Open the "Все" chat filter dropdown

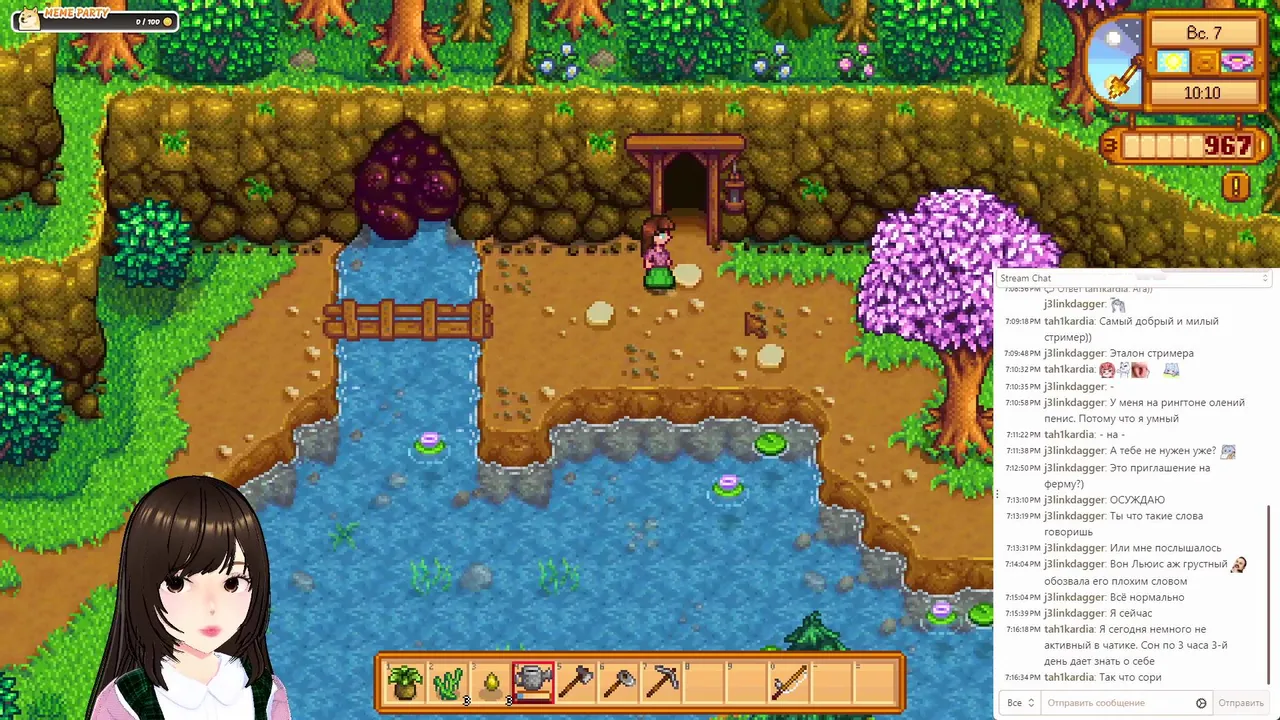[1019, 703]
